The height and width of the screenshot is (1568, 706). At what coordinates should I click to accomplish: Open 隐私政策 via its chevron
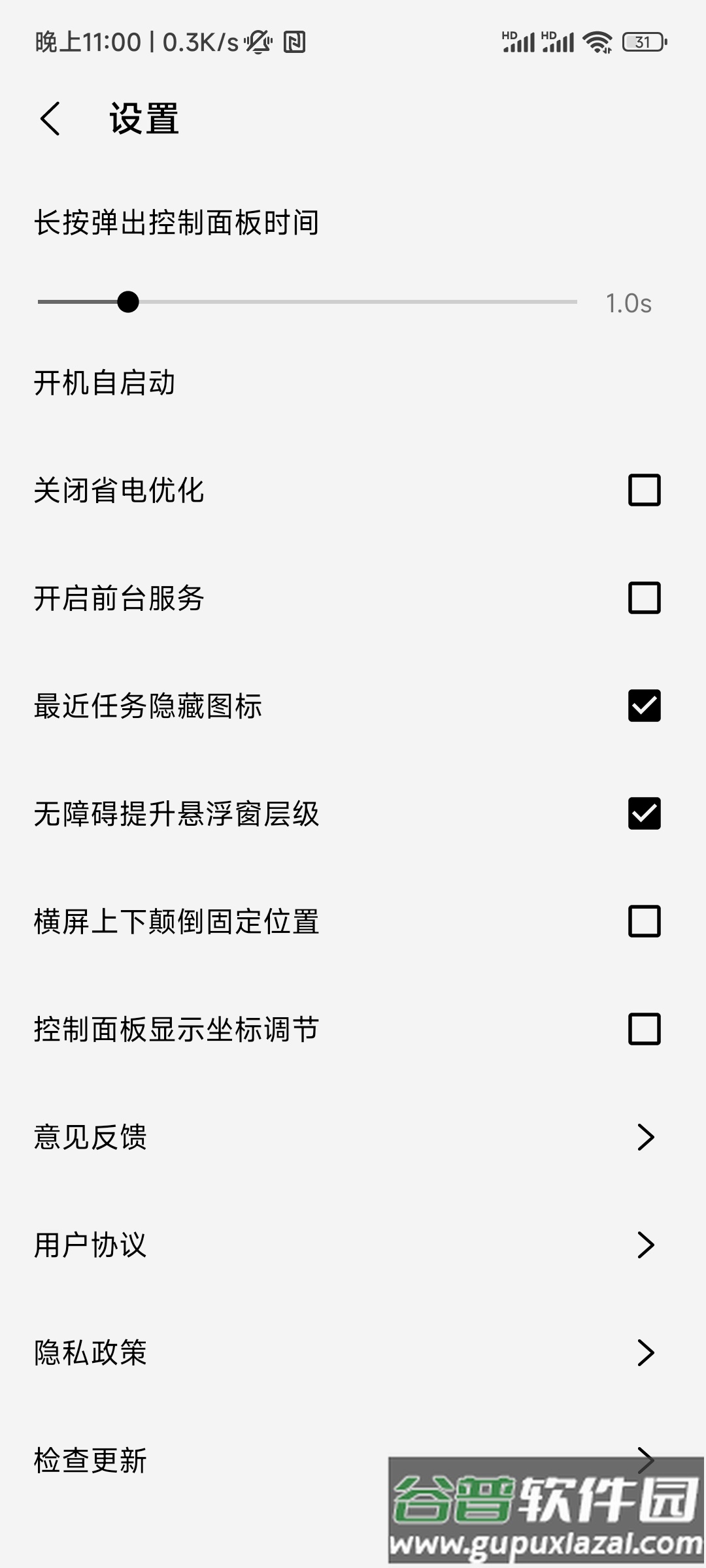tap(645, 1353)
